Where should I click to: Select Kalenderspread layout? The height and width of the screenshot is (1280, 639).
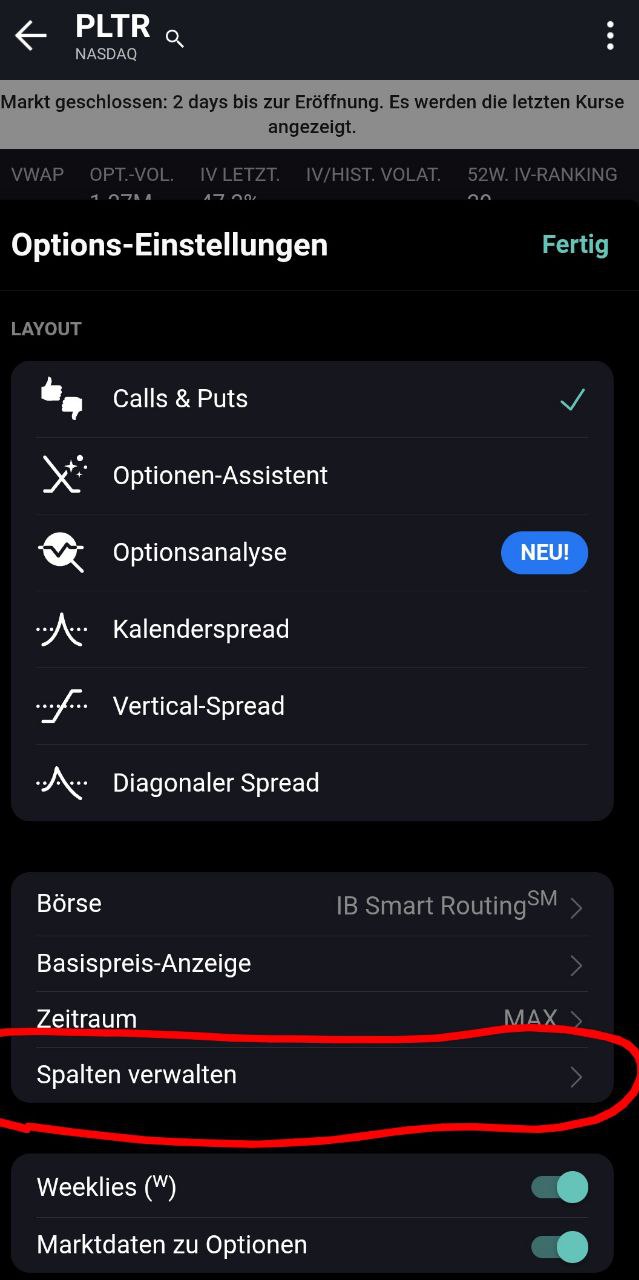pos(311,630)
